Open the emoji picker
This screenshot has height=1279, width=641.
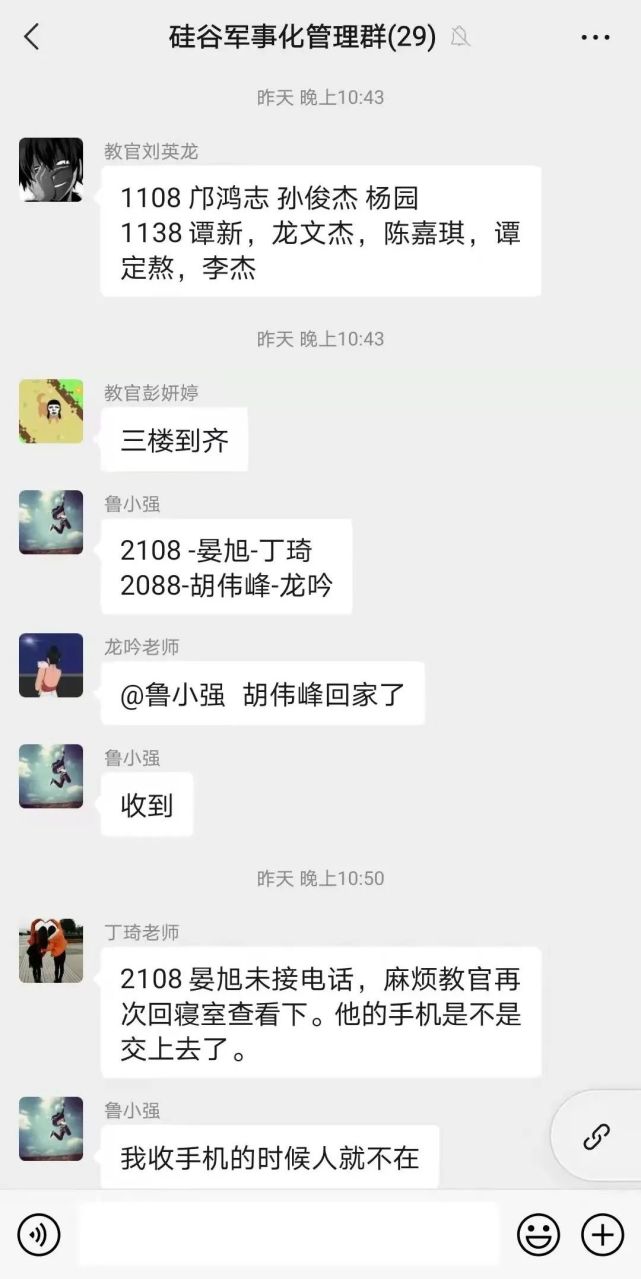point(538,1235)
